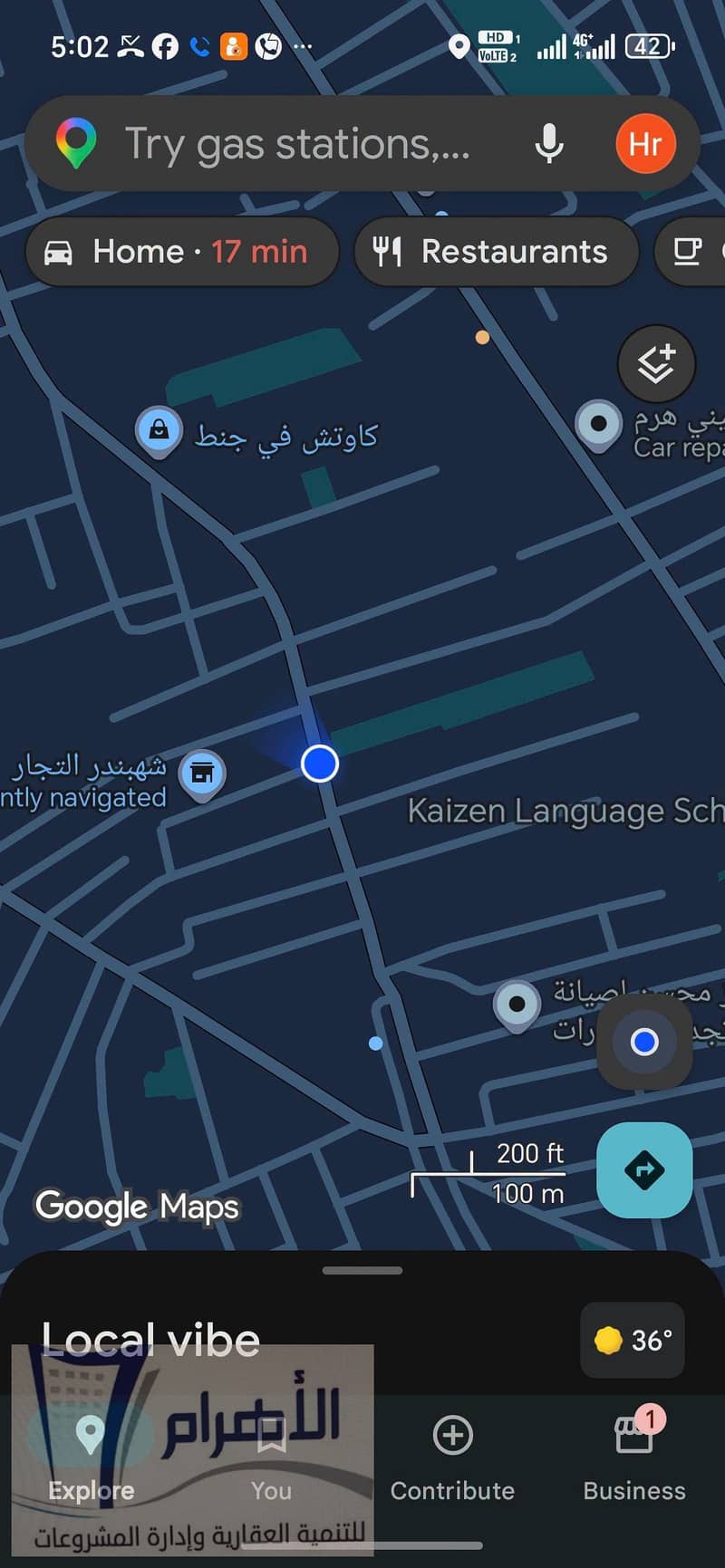Expand the Local vibe sheet handle
The height and width of the screenshot is (1568, 725).
(362, 1270)
